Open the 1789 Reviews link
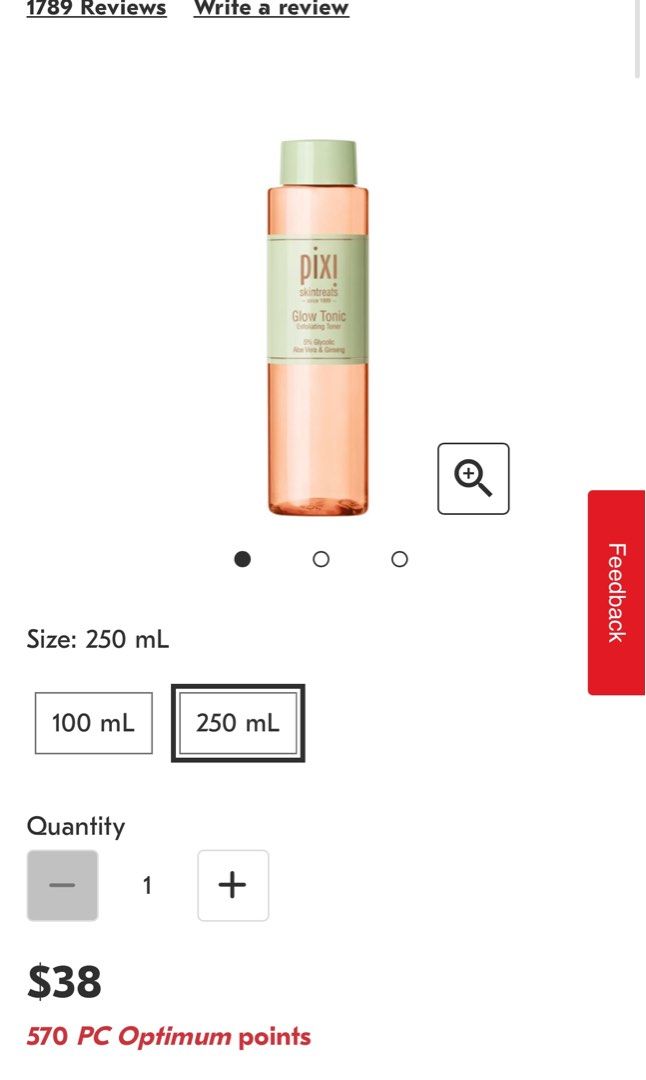Screen dimensions: 646x1080 tap(96, 8)
